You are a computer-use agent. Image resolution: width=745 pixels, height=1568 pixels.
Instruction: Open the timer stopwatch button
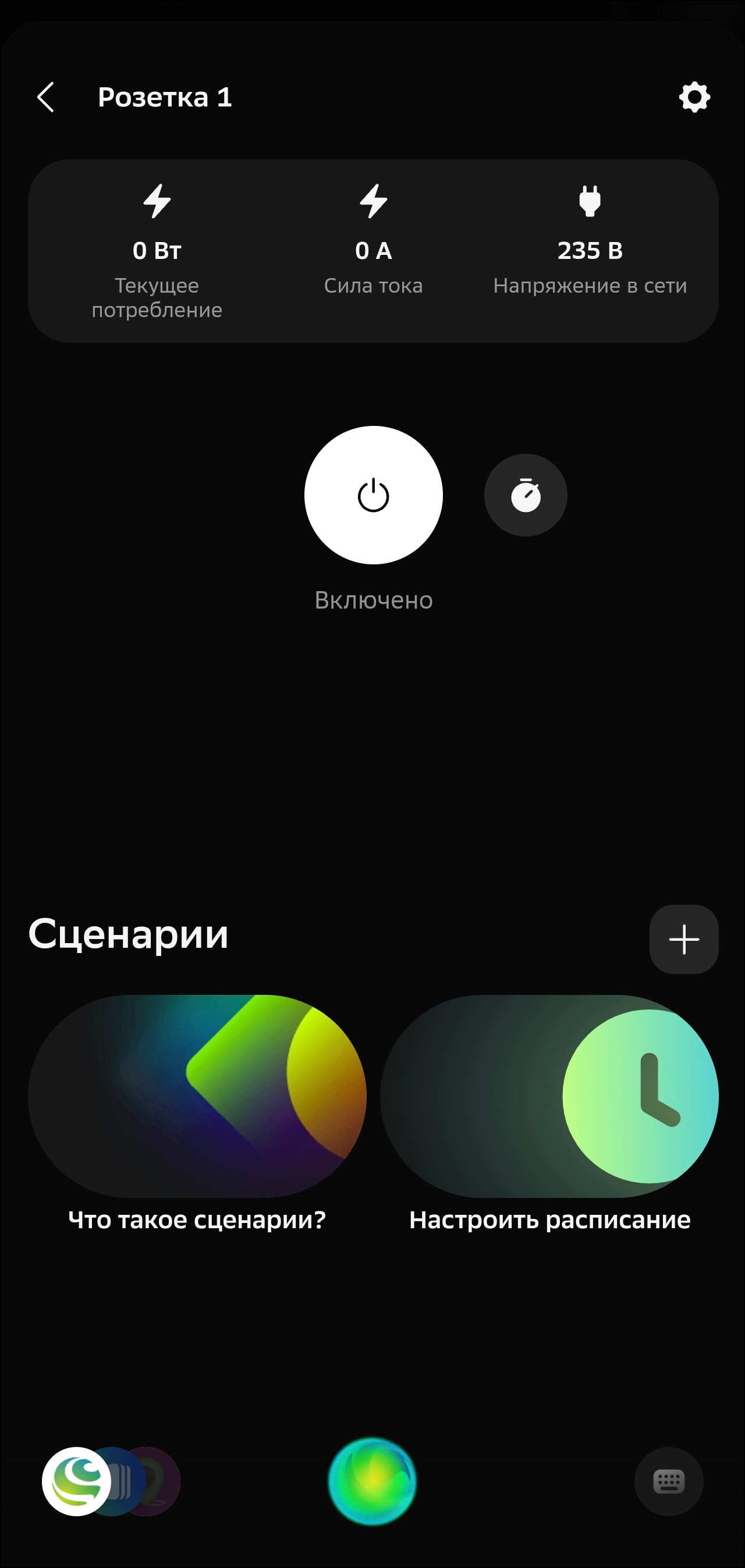pos(525,495)
